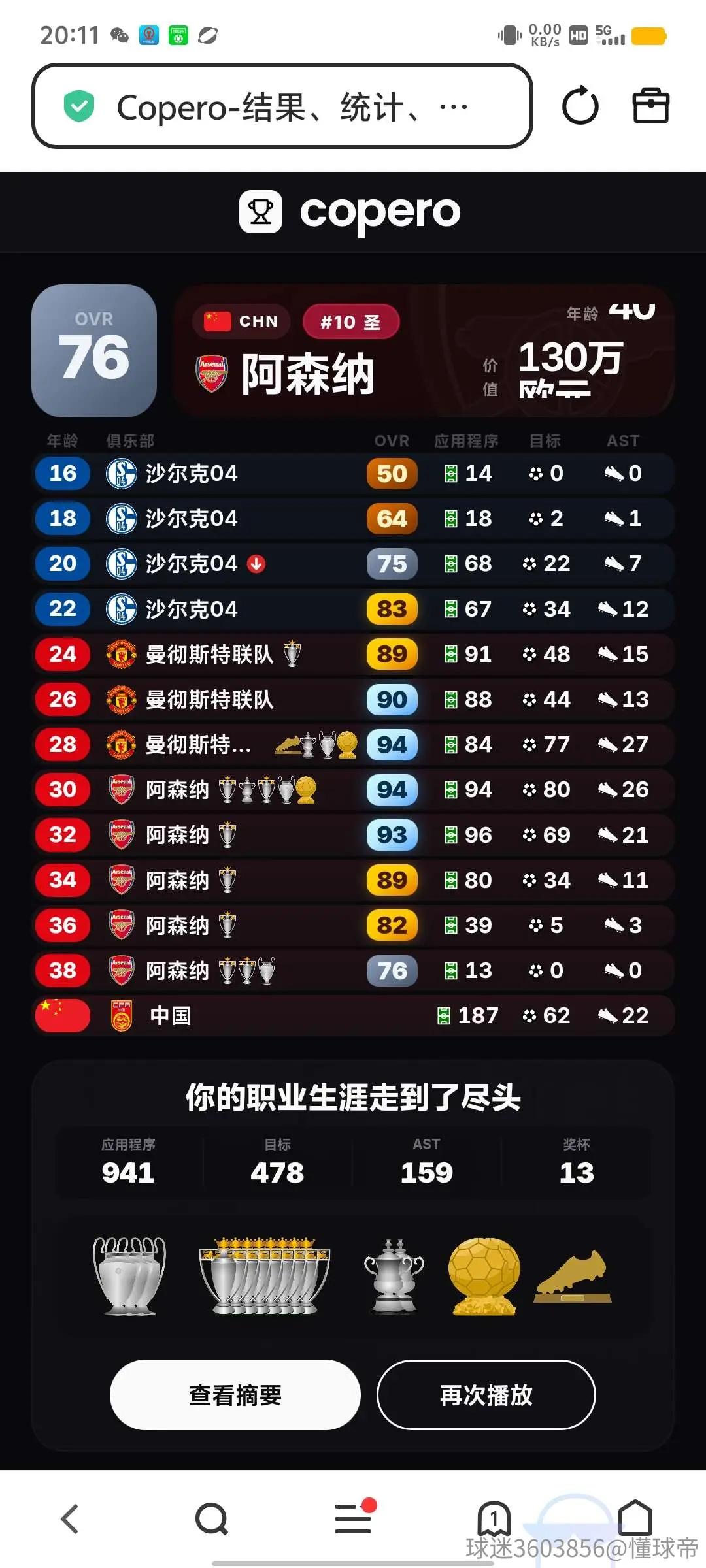The image size is (706, 1568).
Task: Go to the browser home page
Action: point(635,1518)
